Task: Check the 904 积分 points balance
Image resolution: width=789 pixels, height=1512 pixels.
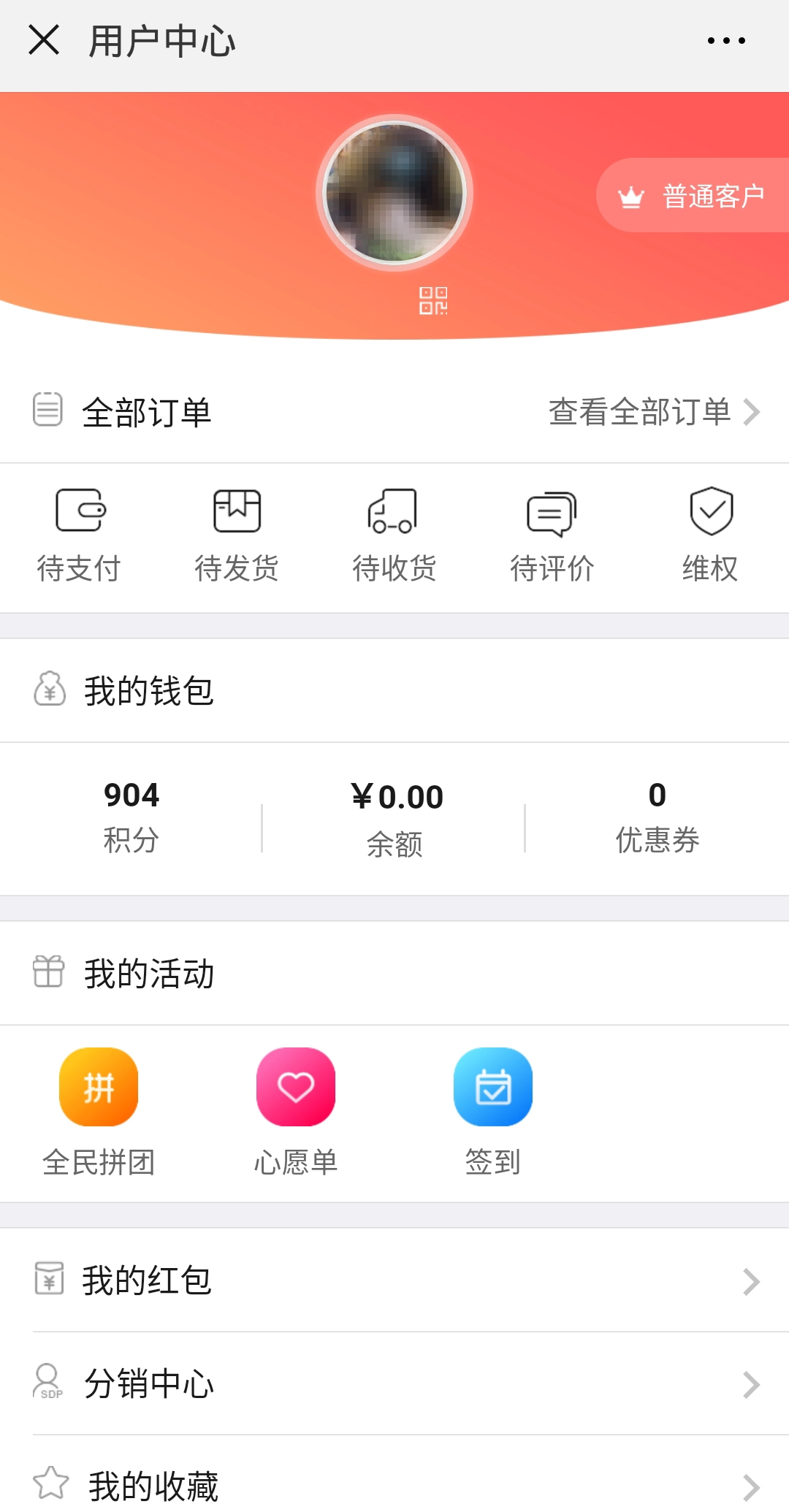Action: point(133,814)
